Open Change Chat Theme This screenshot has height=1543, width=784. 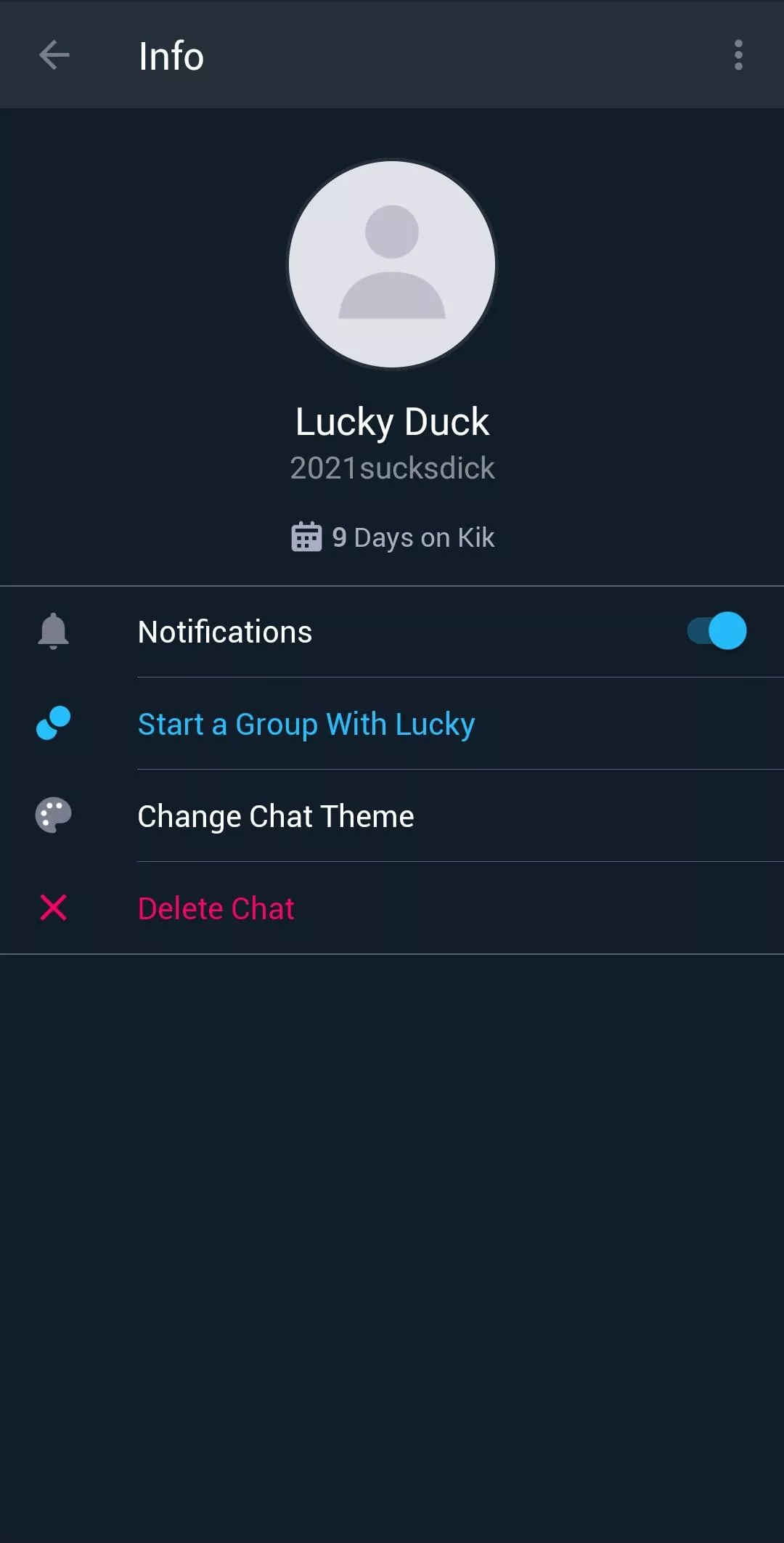click(x=276, y=816)
